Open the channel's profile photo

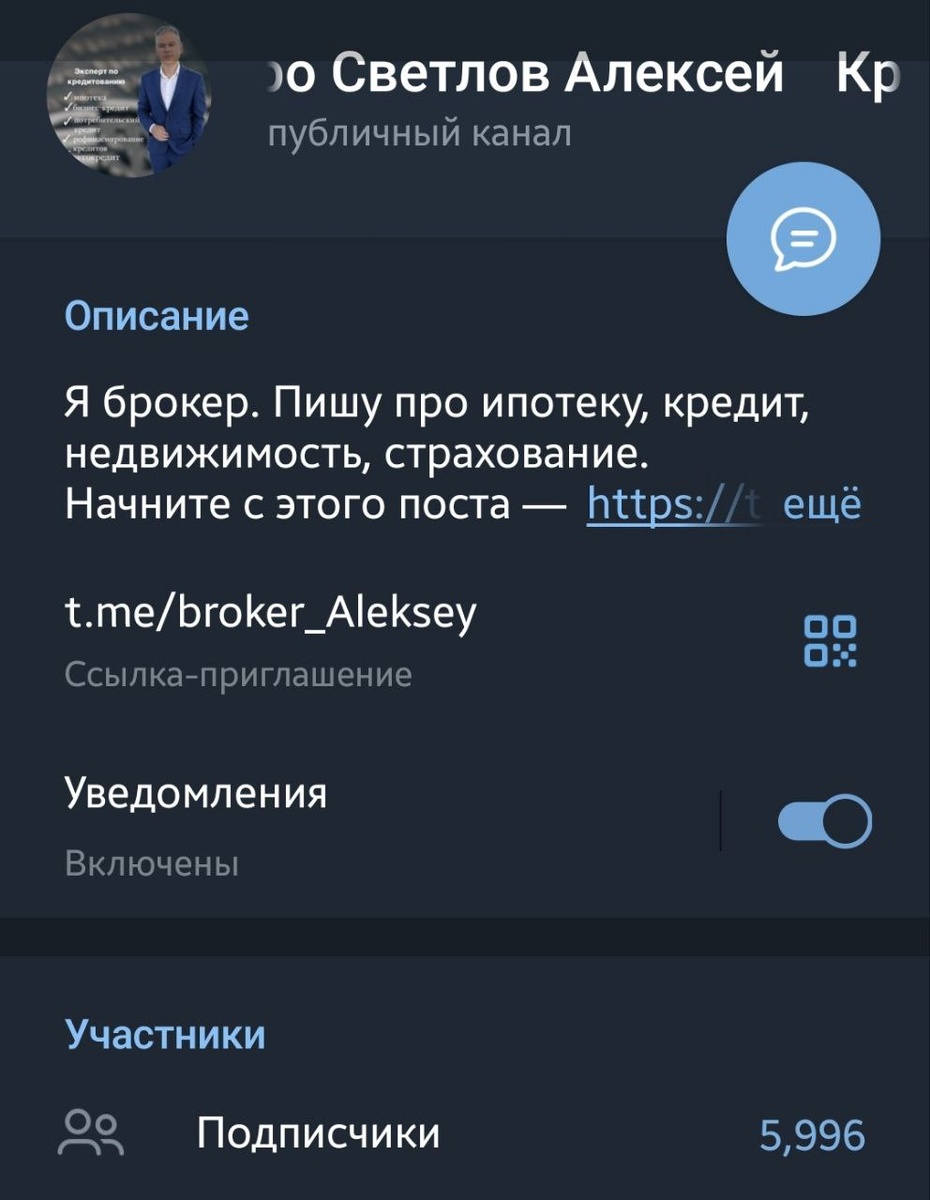pos(128,98)
